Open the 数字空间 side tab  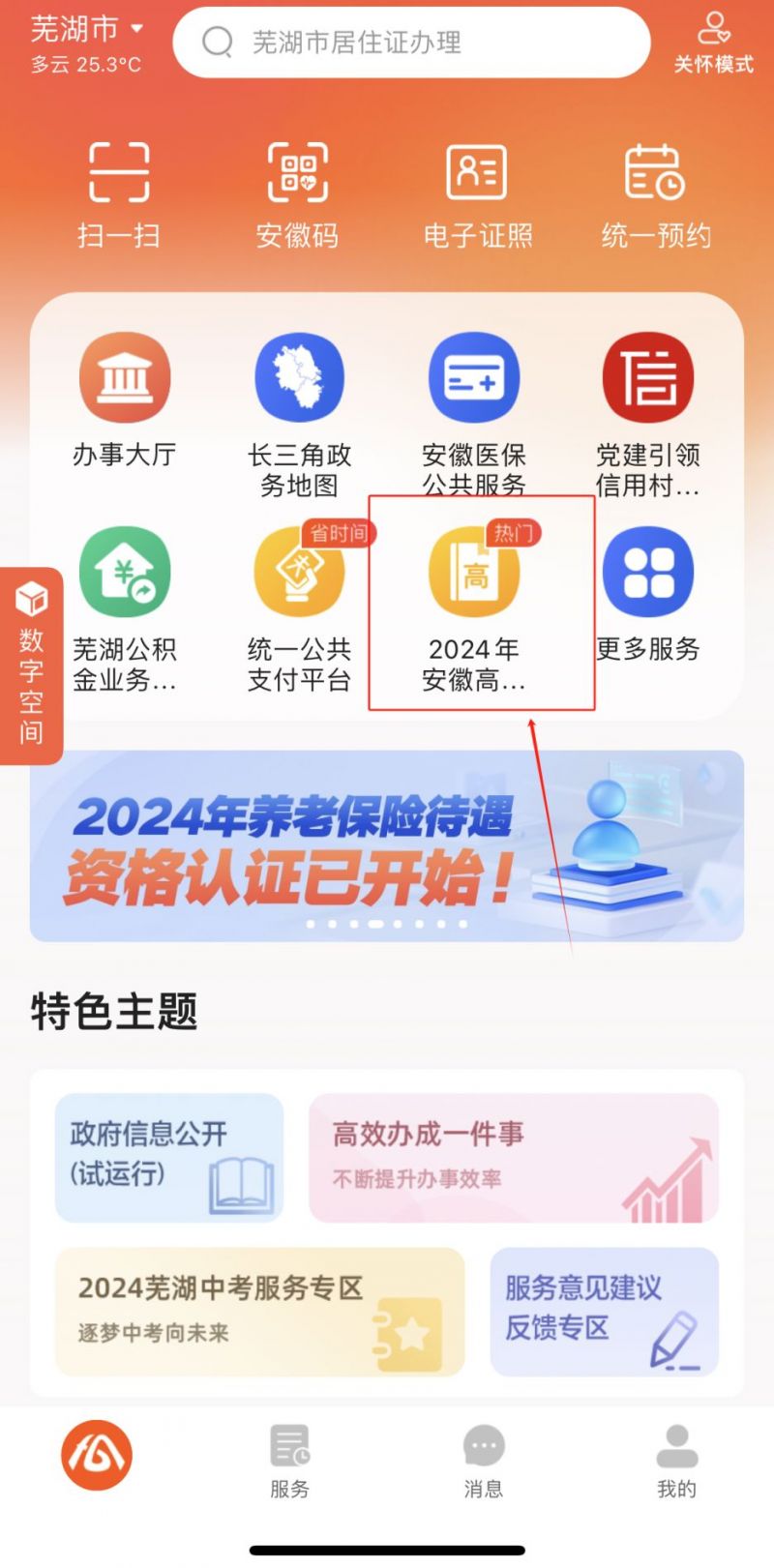pyautogui.click(x=31, y=666)
